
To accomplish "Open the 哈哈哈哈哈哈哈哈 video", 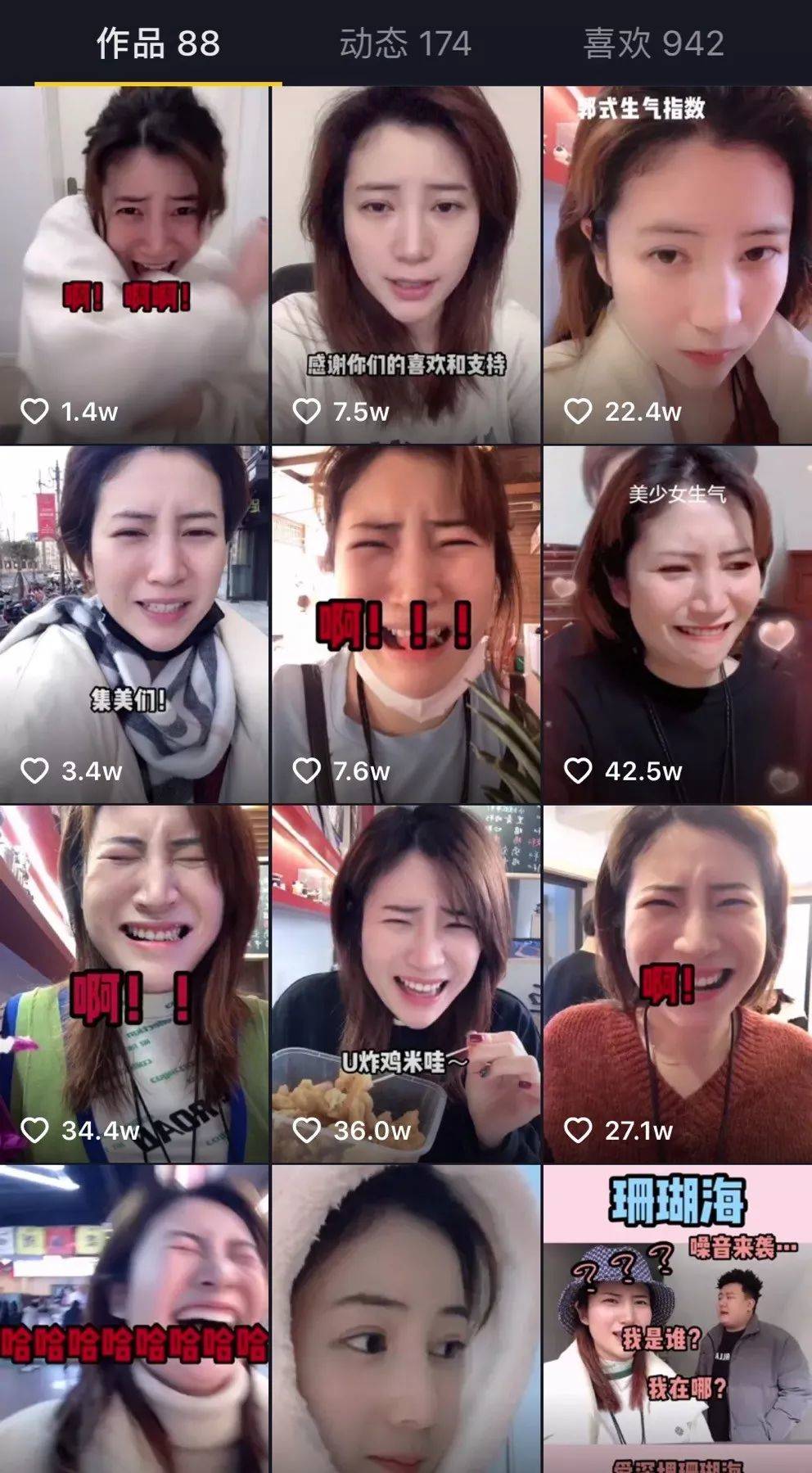I will point(134,1319).
